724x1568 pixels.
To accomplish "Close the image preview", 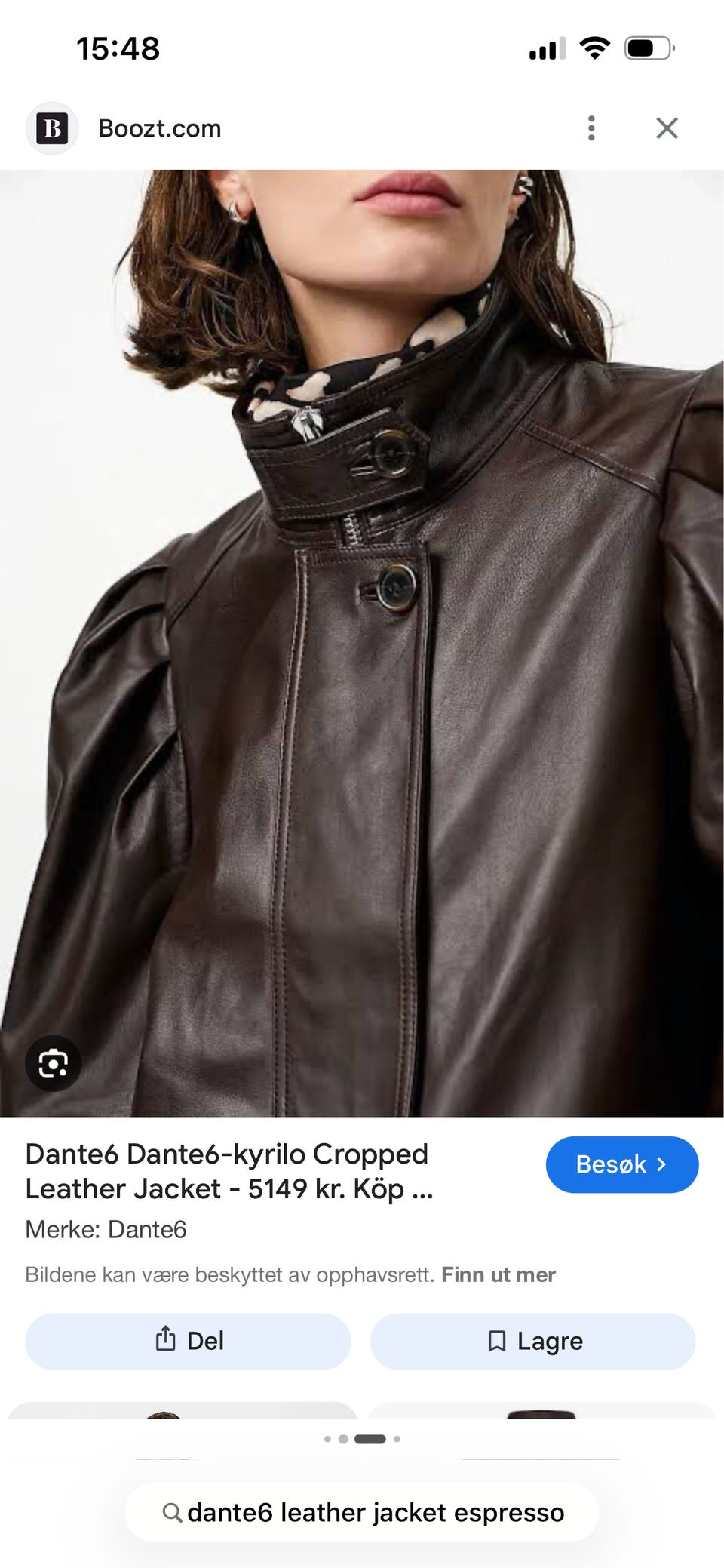I will (x=667, y=128).
